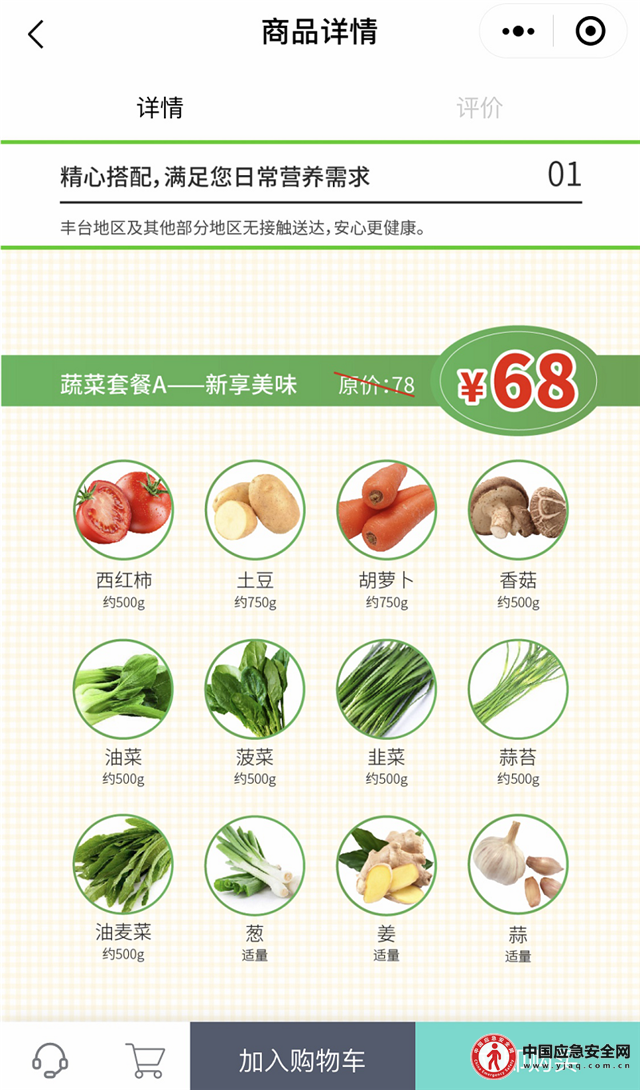Contact customer service via headset icon

(50, 1059)
